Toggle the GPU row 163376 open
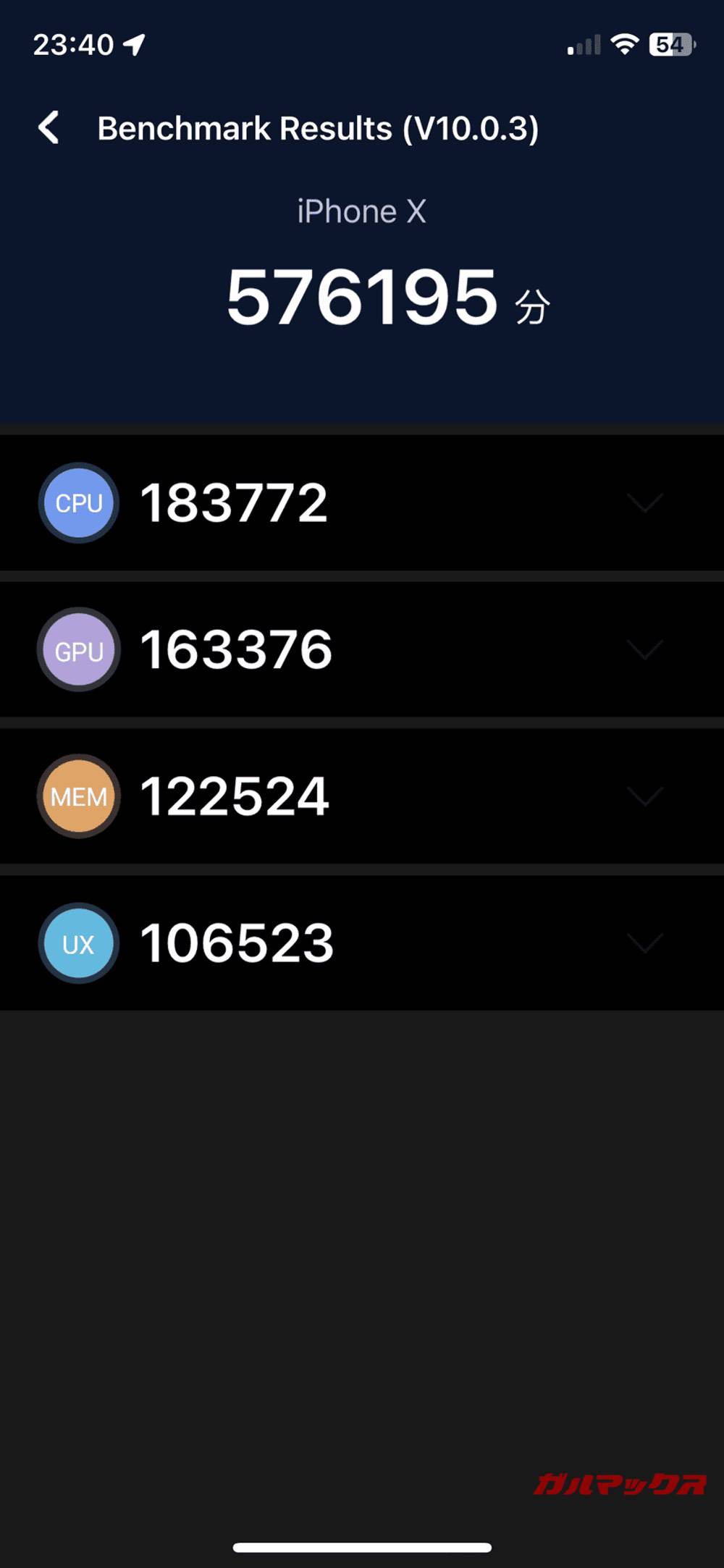724x1568 pixels. (236, 649)
